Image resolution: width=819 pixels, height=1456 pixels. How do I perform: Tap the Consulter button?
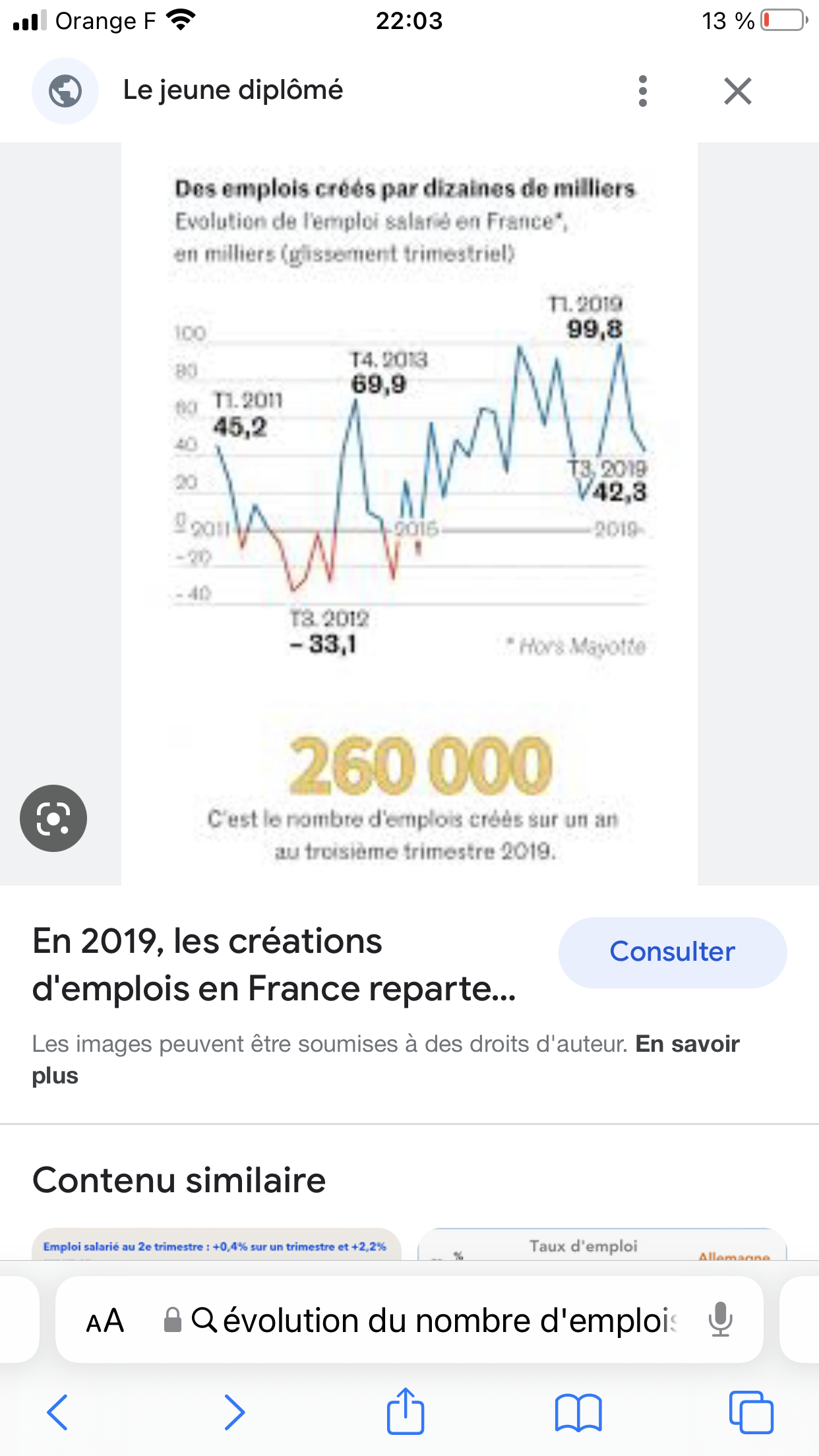coord(672,952)
